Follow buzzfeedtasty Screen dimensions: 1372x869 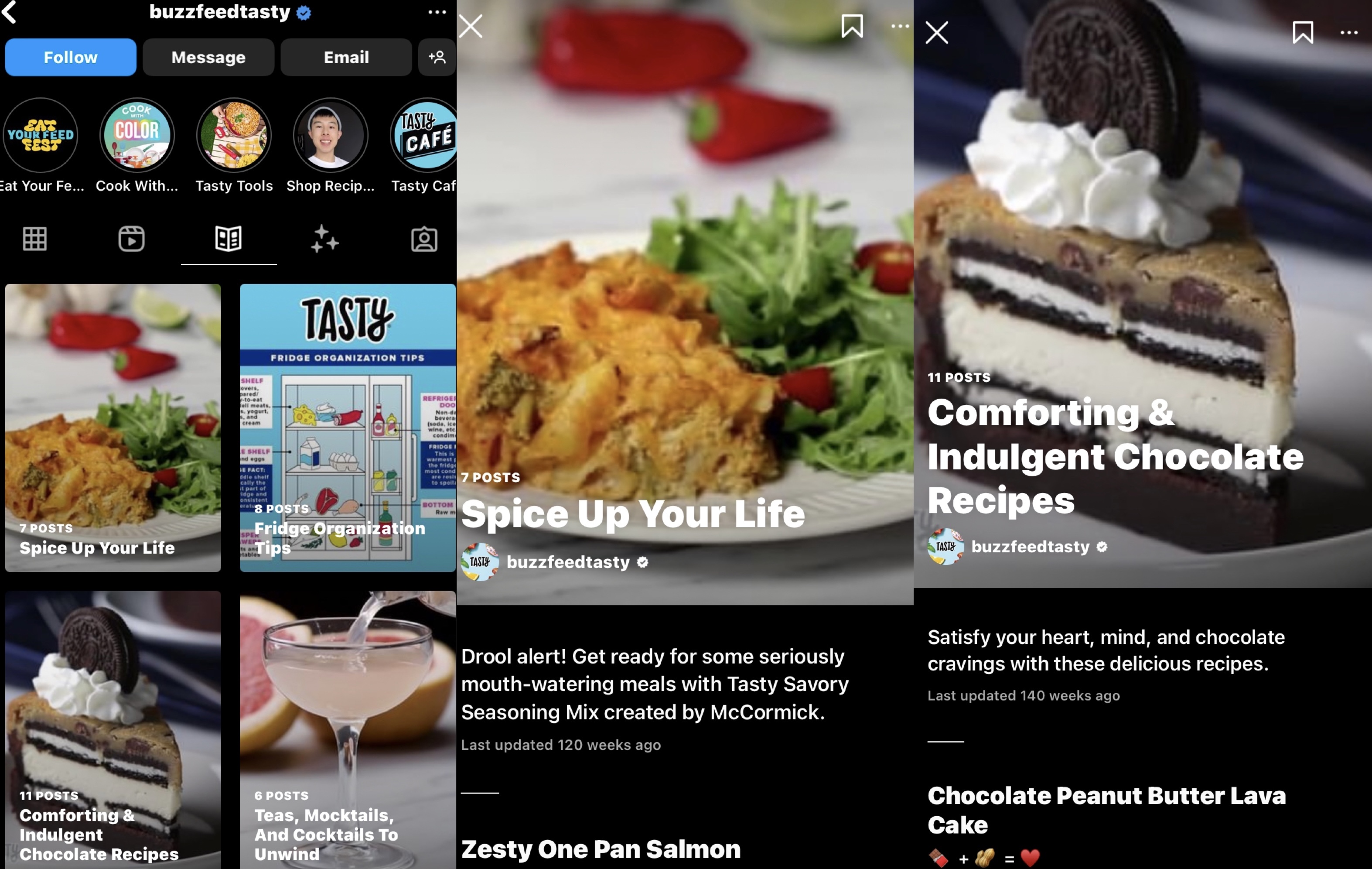tap(71, 58)
